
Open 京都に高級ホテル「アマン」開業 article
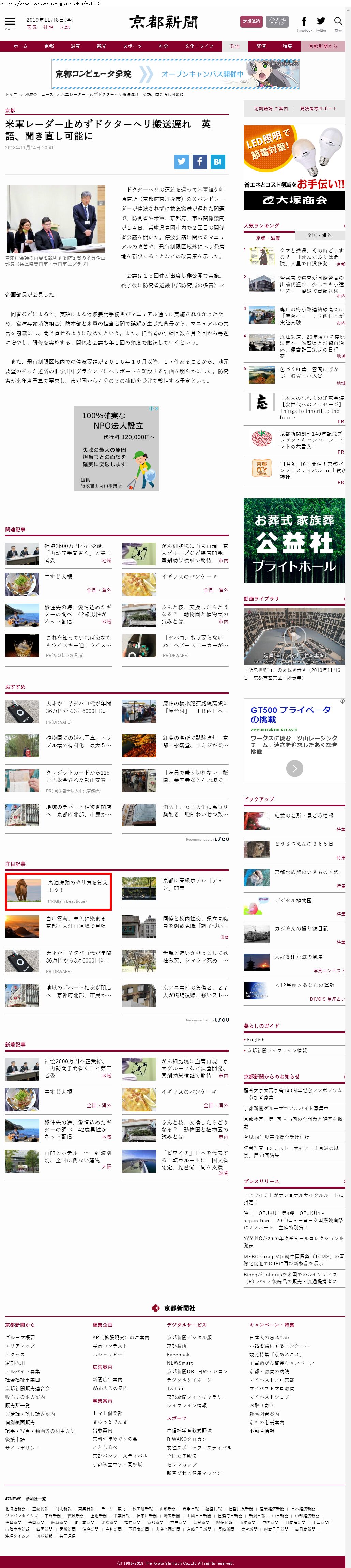(x=192, y=883)
